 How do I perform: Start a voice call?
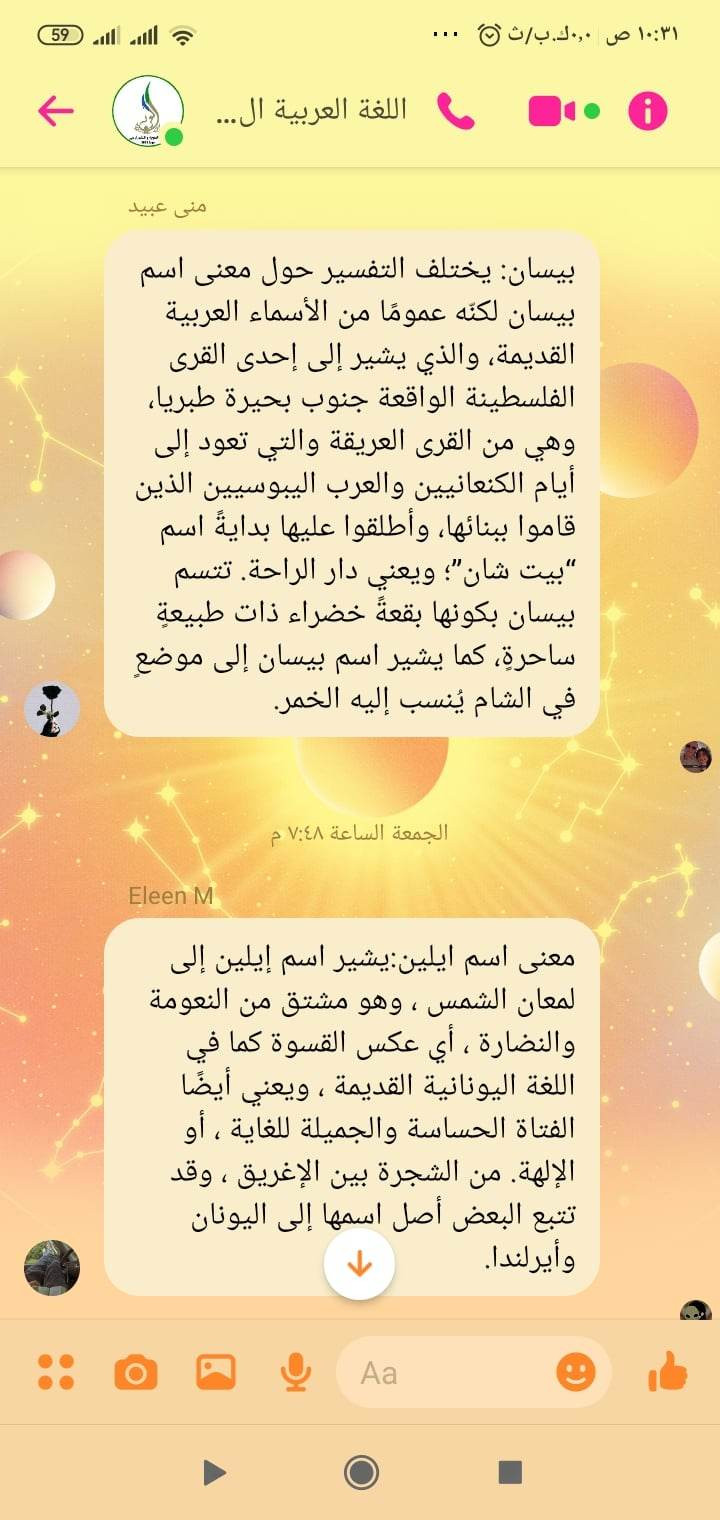click(x=455, y=111)
